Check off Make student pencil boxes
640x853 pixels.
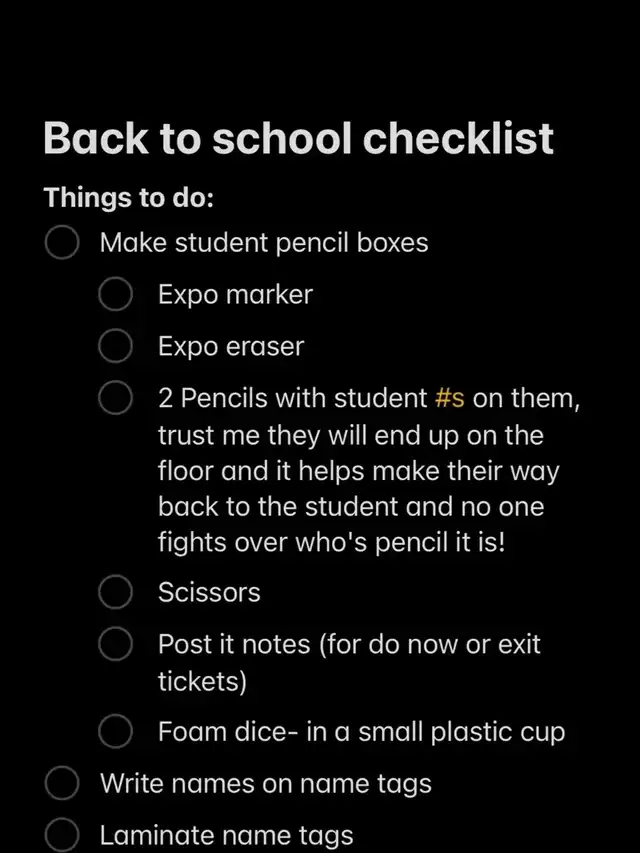(x=62, y=243)
